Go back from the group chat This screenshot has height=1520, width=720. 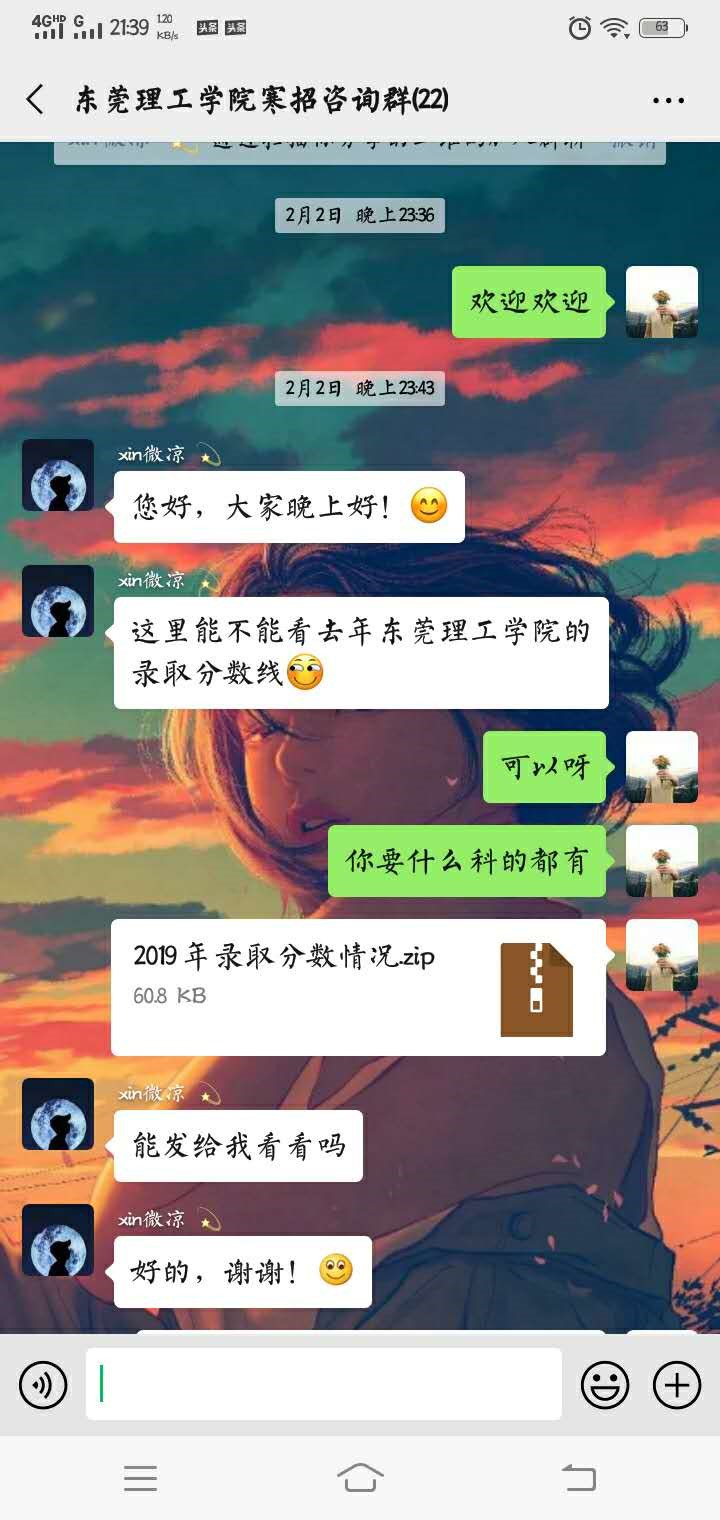pyautogui.click(x=35, y=99)
